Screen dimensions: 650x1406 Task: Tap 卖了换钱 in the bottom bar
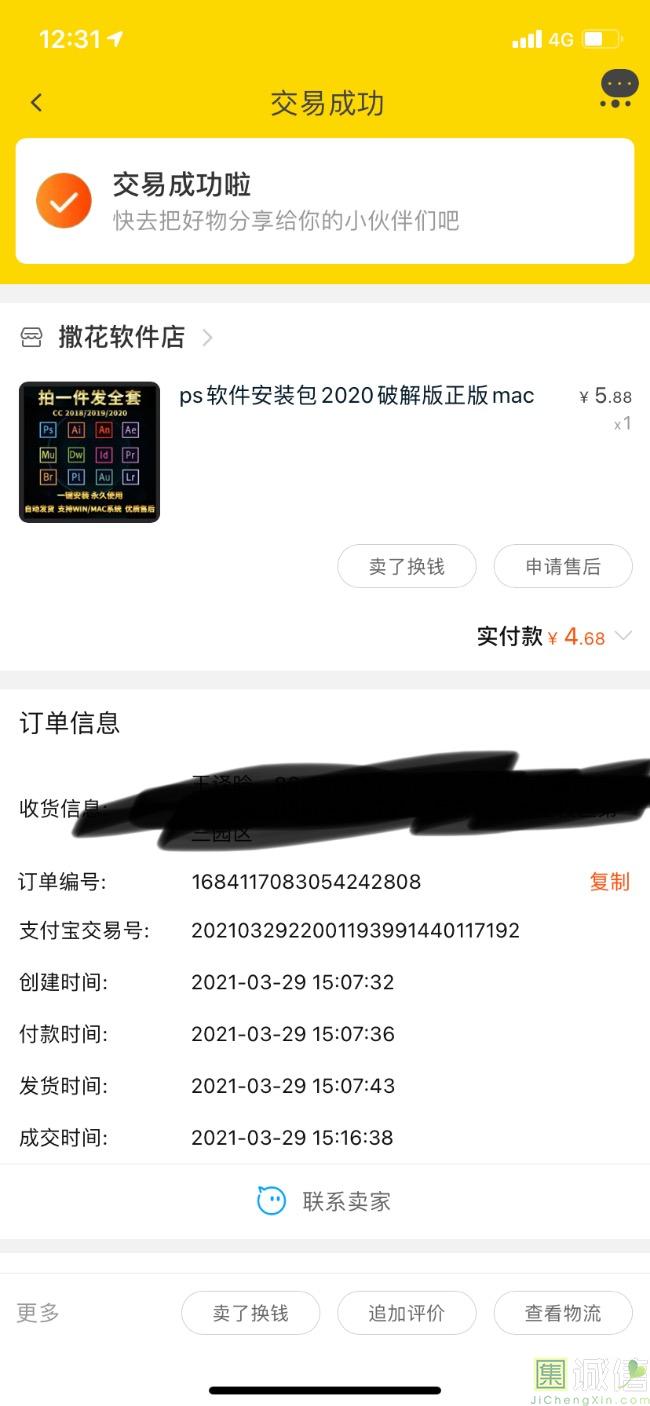pyautogui.click(x=250, y=1313)
